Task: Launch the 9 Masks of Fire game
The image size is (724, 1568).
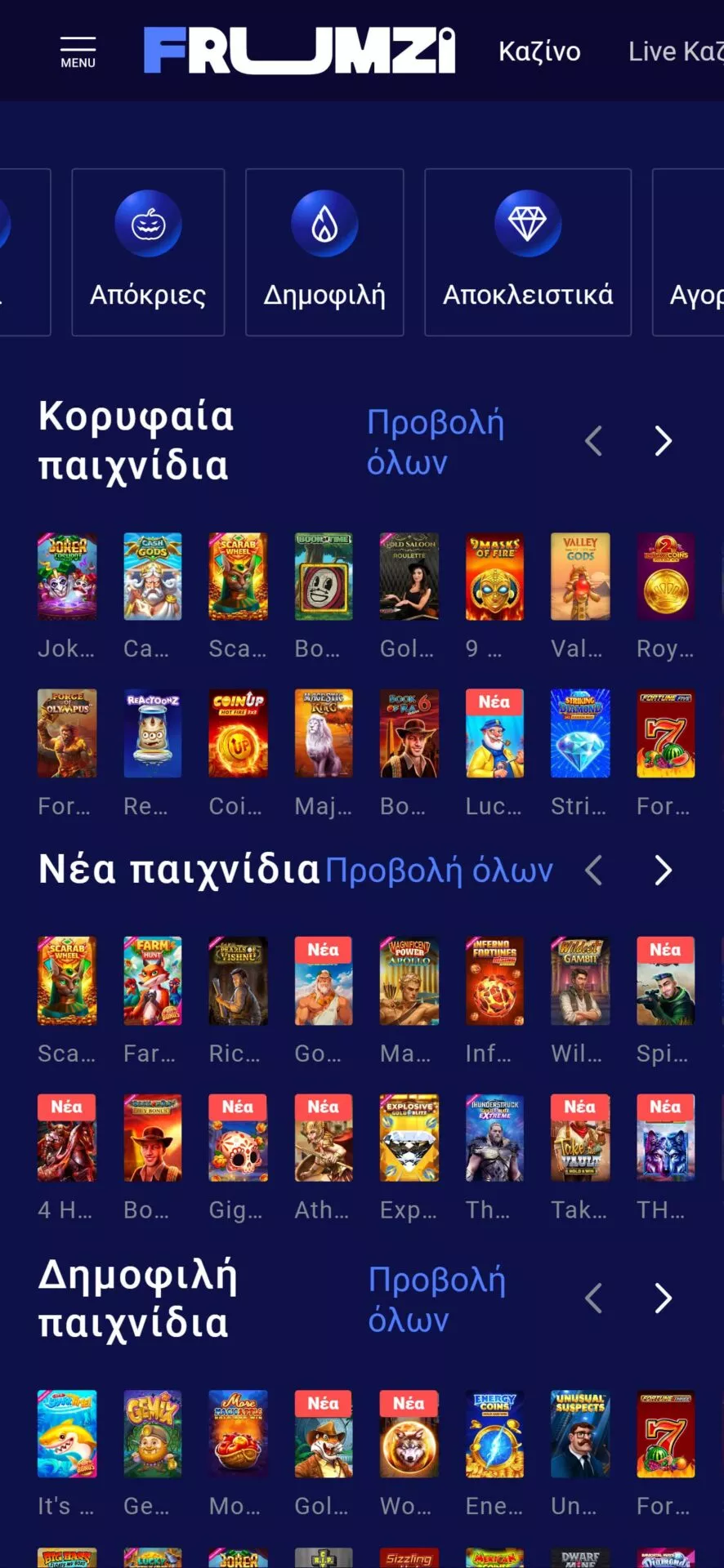Action: coord(494,577)
